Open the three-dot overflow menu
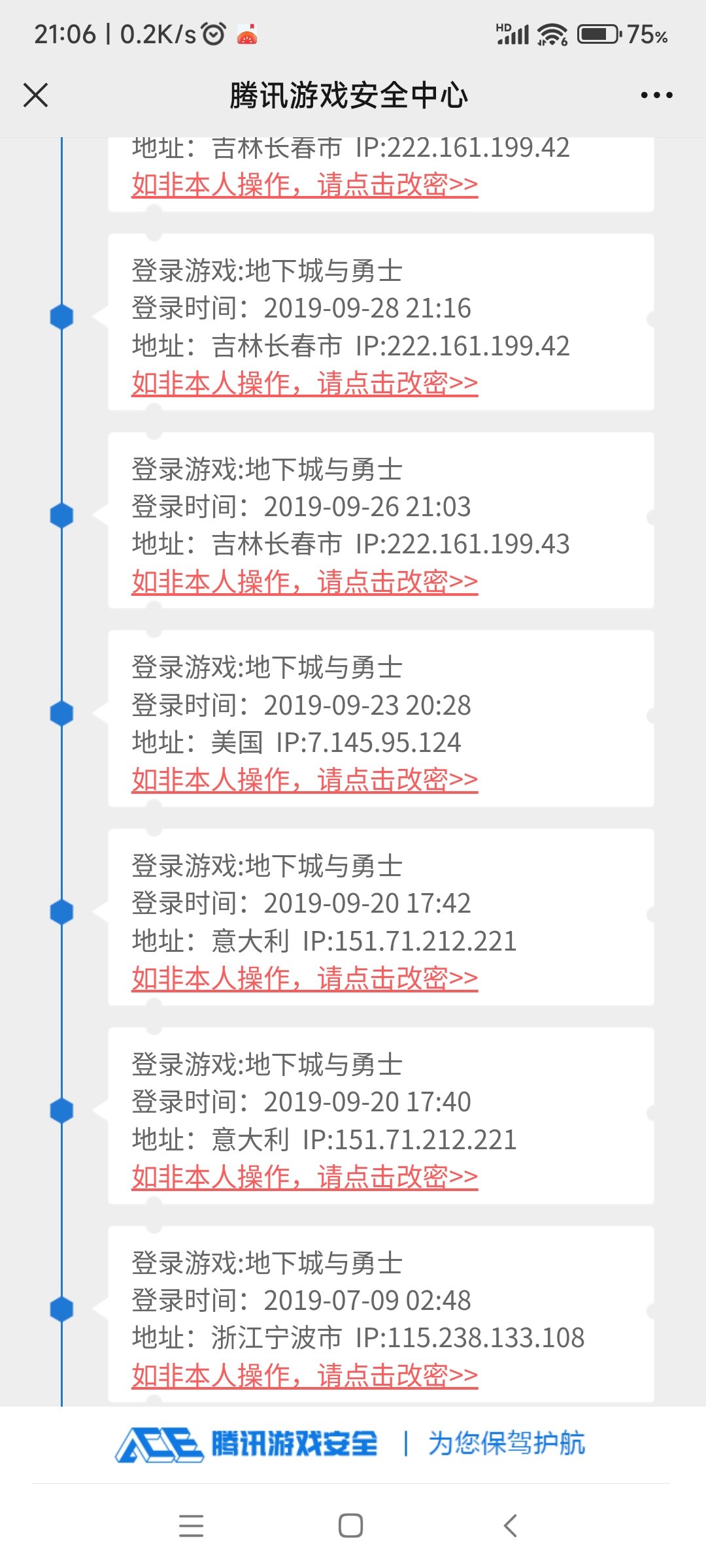The width and height of the screenshot is (706, 1568). 656,95
